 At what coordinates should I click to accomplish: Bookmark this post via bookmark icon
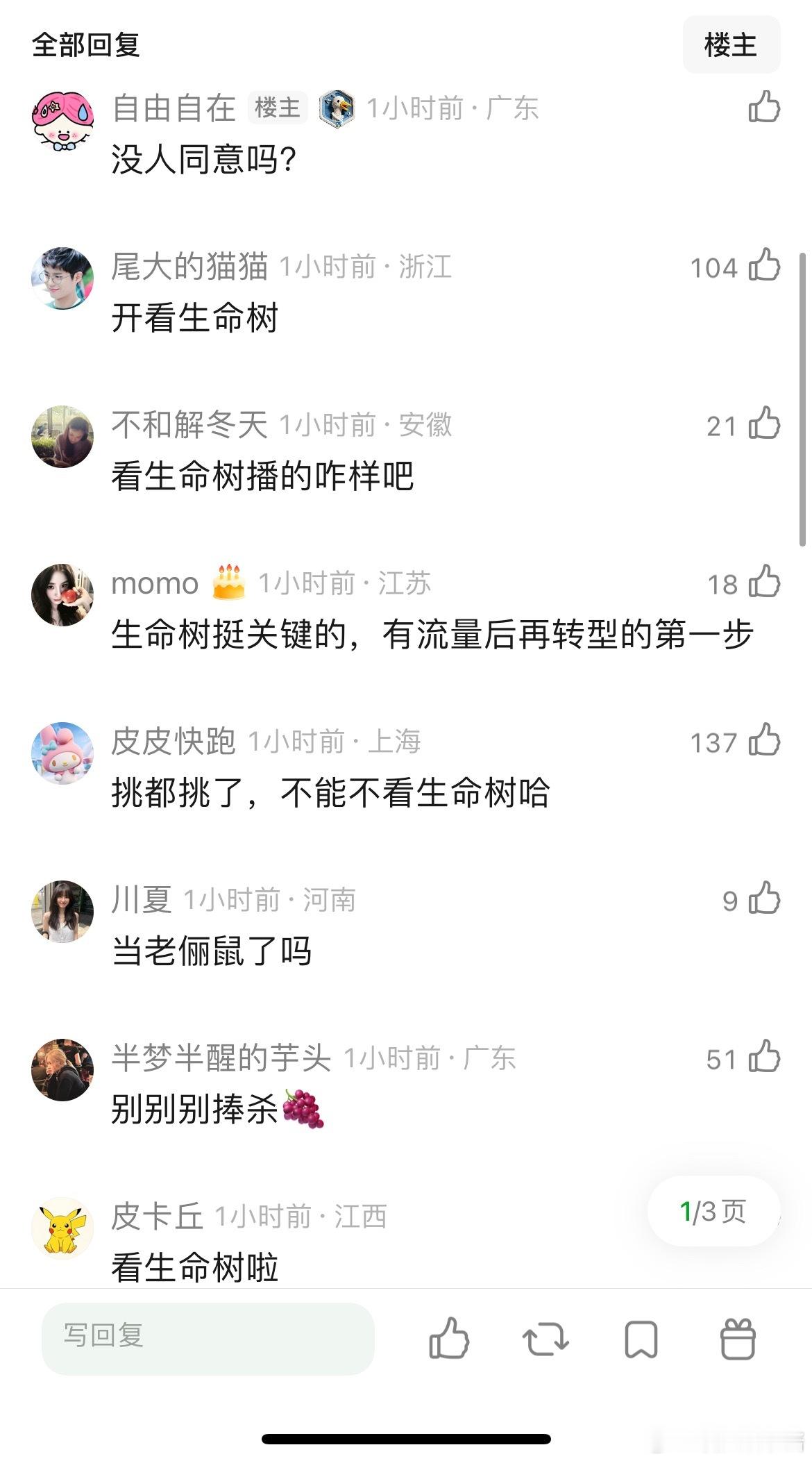[x=642, y=1340]
